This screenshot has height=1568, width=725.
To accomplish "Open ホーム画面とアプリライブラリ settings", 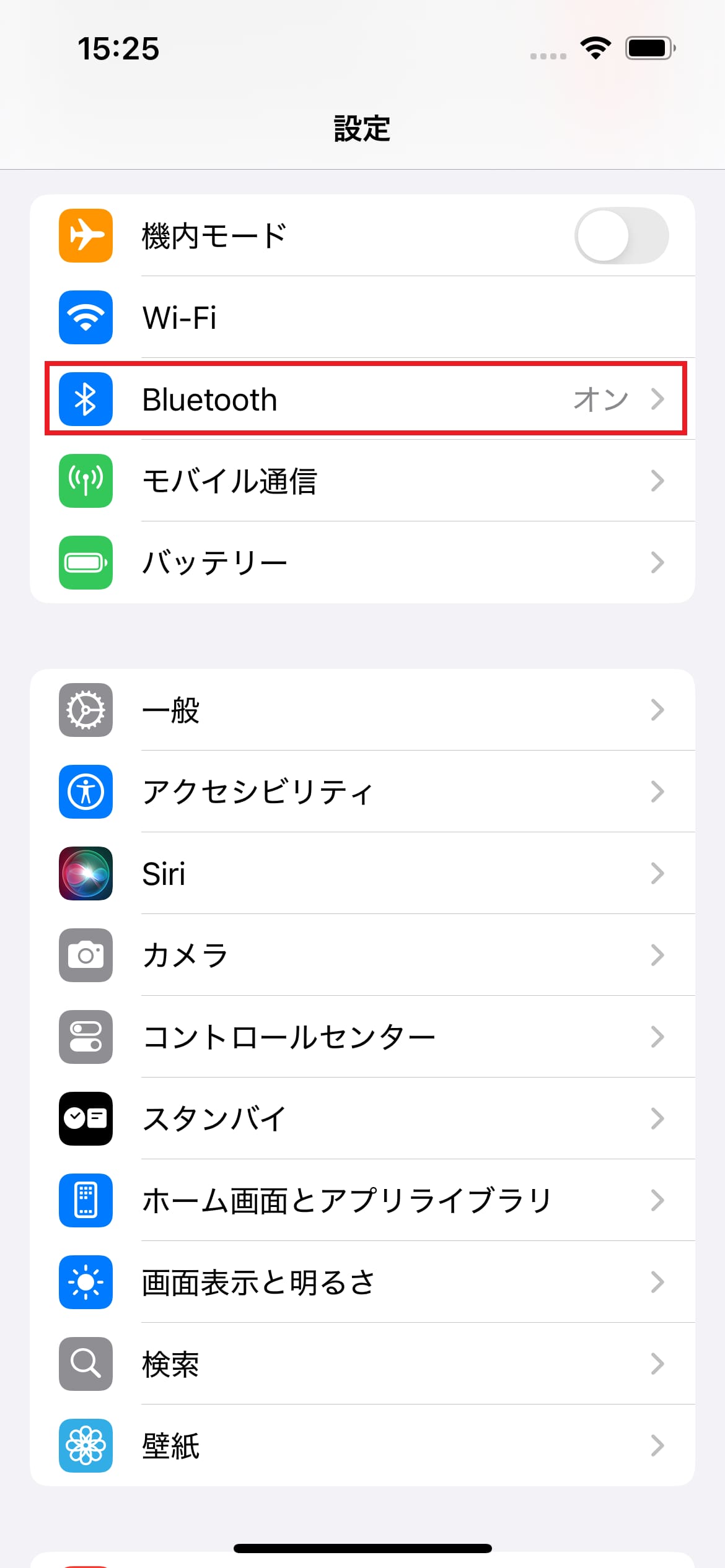I will 362,1201.
